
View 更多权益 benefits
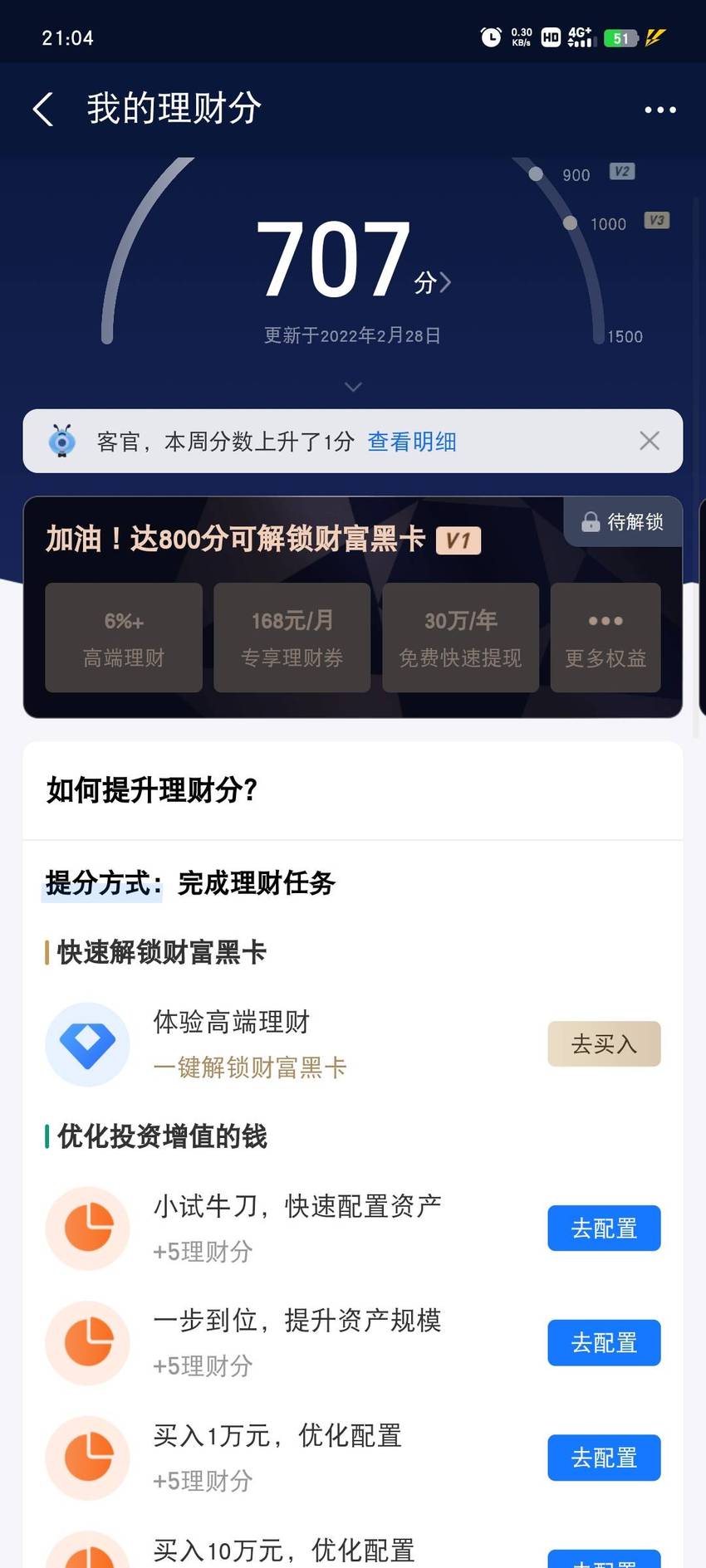click(605, 637)
